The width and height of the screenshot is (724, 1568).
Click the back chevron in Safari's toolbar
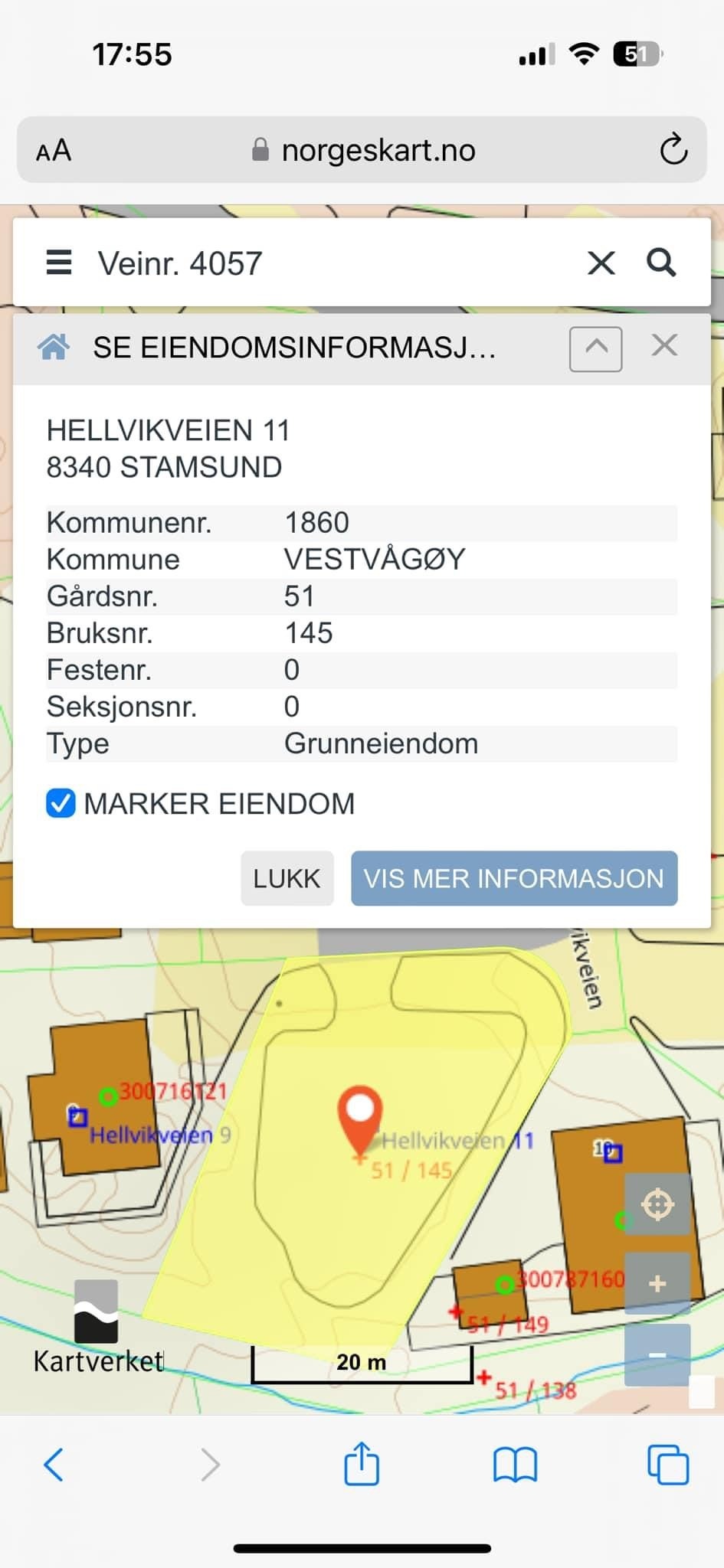point(52,1465)
